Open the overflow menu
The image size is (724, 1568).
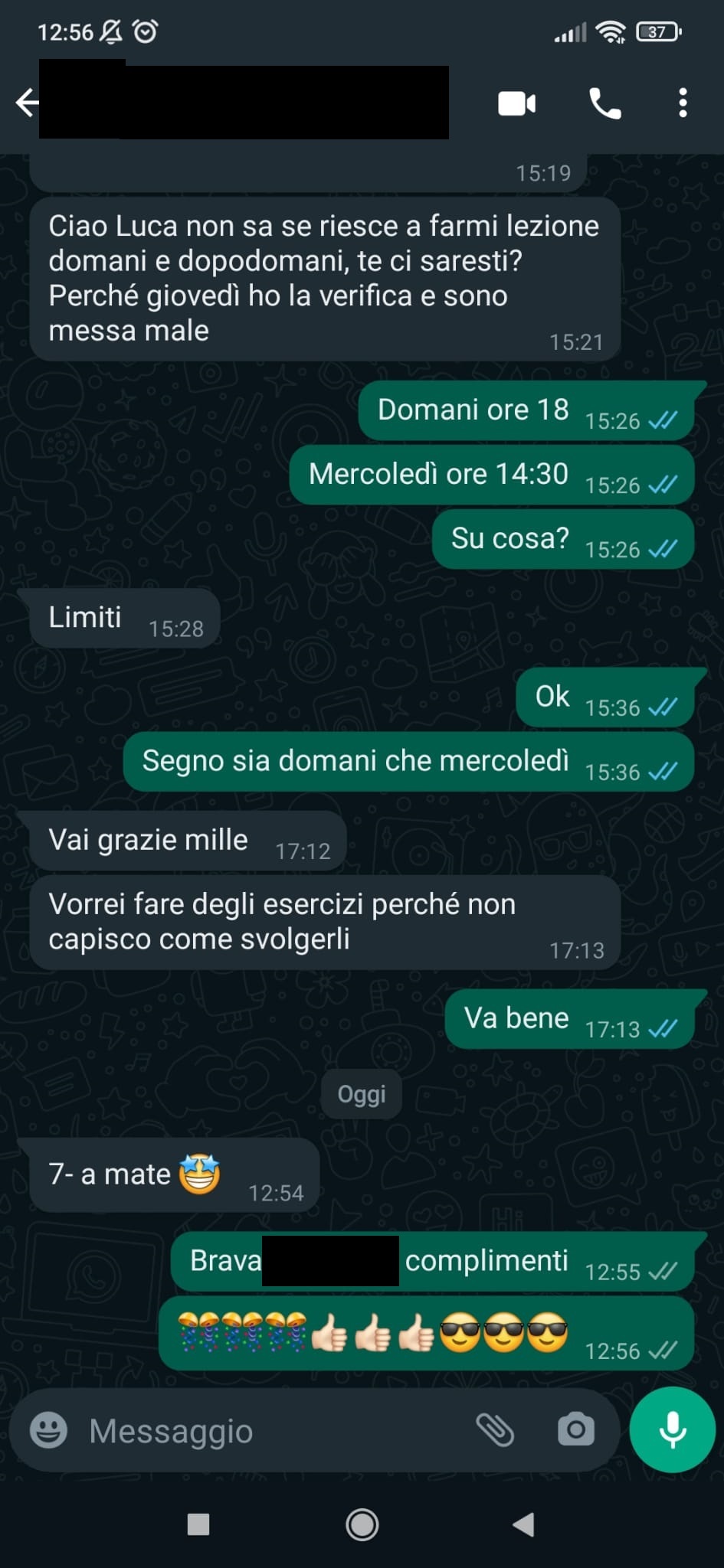pos(683,103)
